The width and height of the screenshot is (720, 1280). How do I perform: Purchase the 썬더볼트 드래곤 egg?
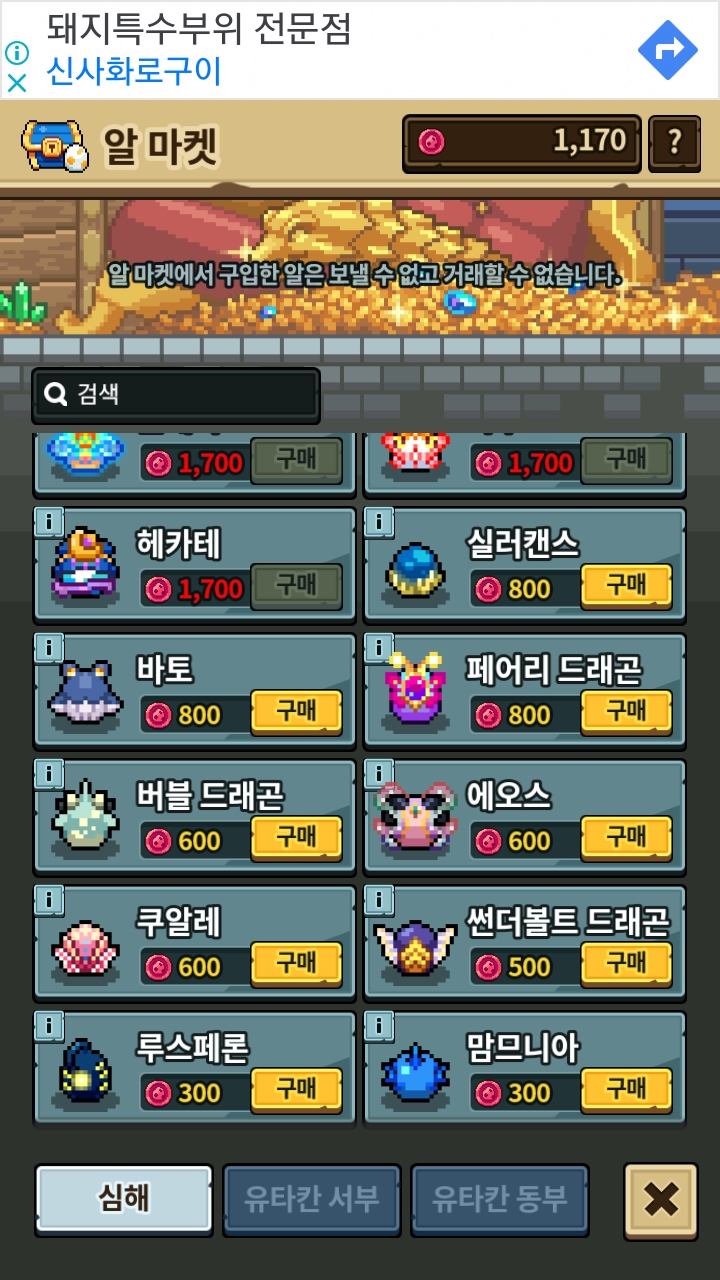coord(625,964)
